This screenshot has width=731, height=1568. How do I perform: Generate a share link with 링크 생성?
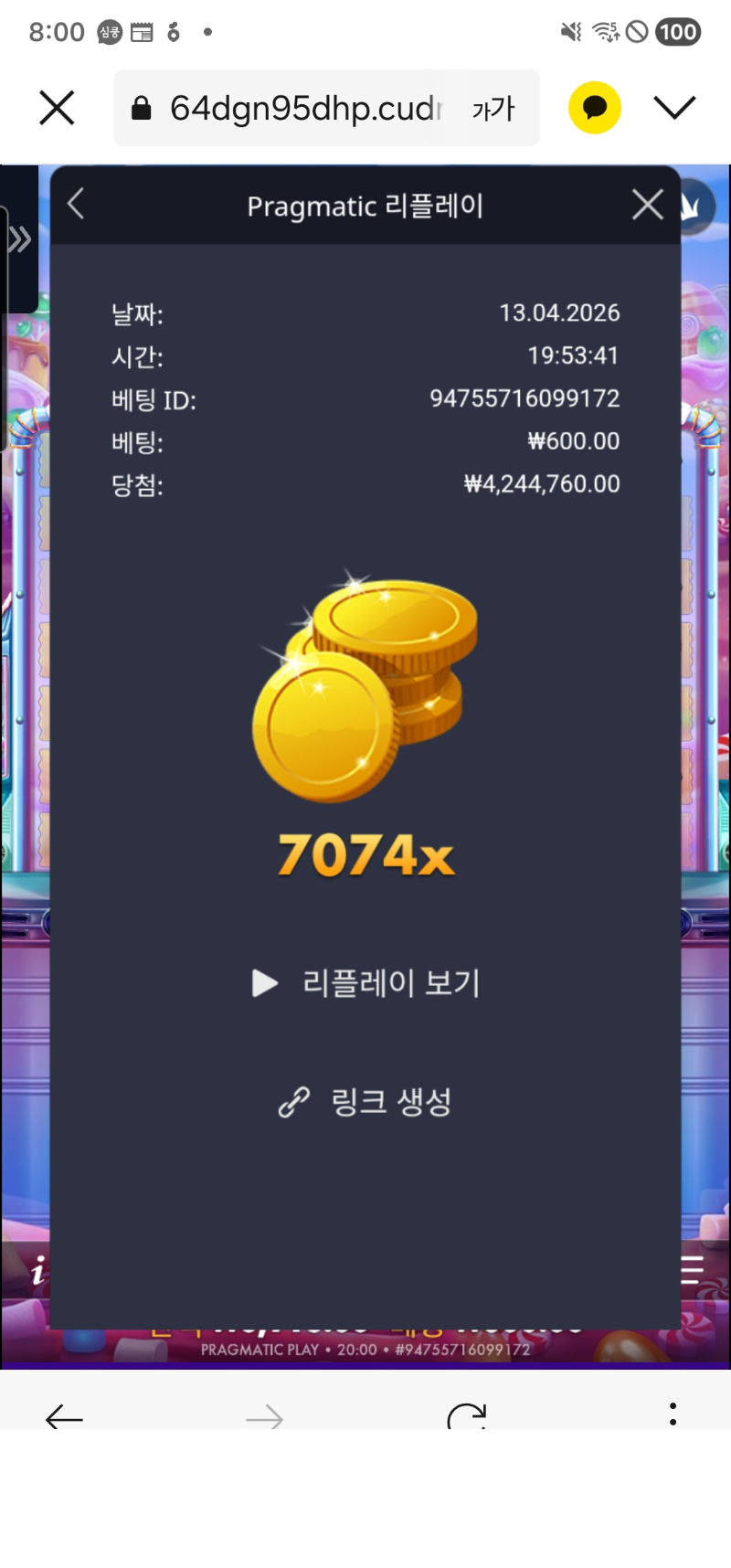[x=365, y=1102]
